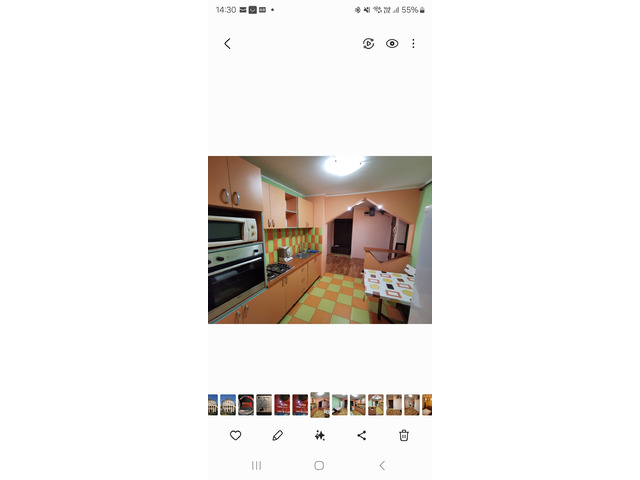
Task: Tap the system home button
Action: tap(319, 466)
